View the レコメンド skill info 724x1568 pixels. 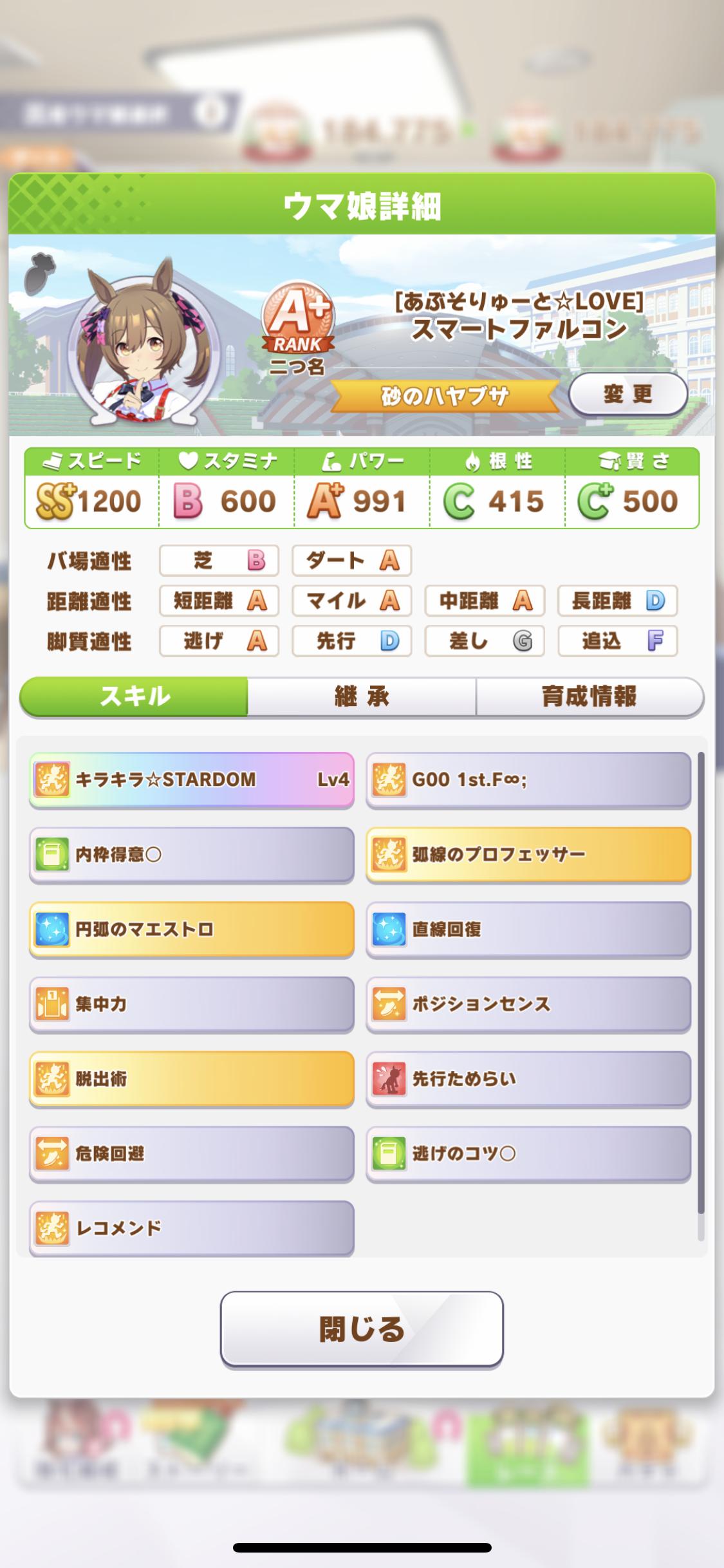point(192,1227)
